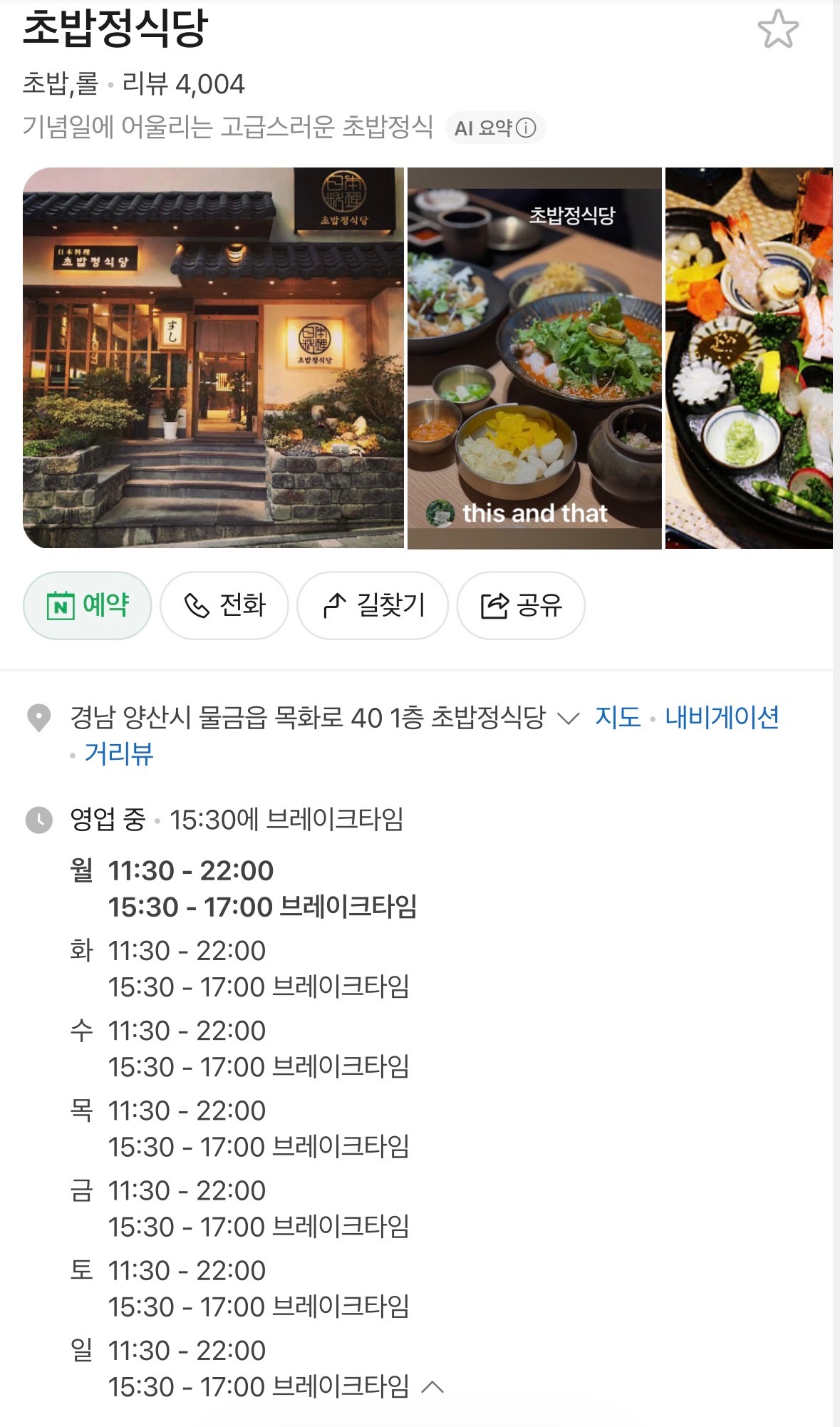840x1427 pixels.
Task: Tap the 예약 reservation button
Action: (88, 606)
